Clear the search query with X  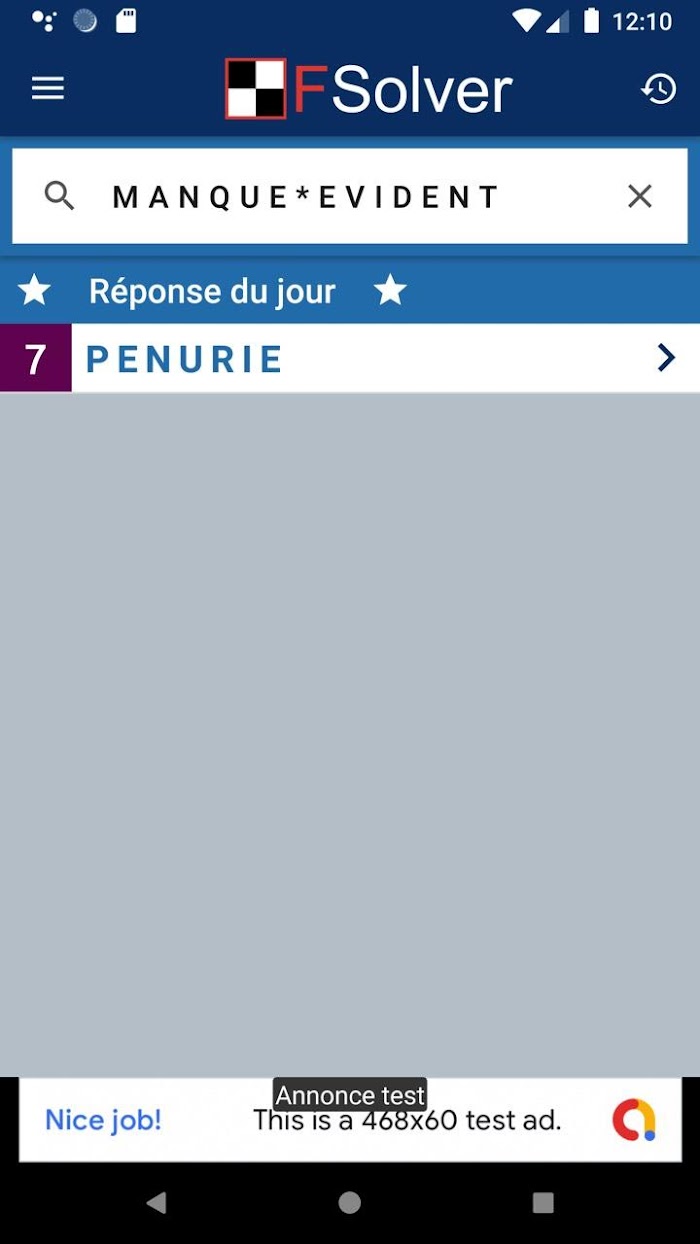(640, 196)
